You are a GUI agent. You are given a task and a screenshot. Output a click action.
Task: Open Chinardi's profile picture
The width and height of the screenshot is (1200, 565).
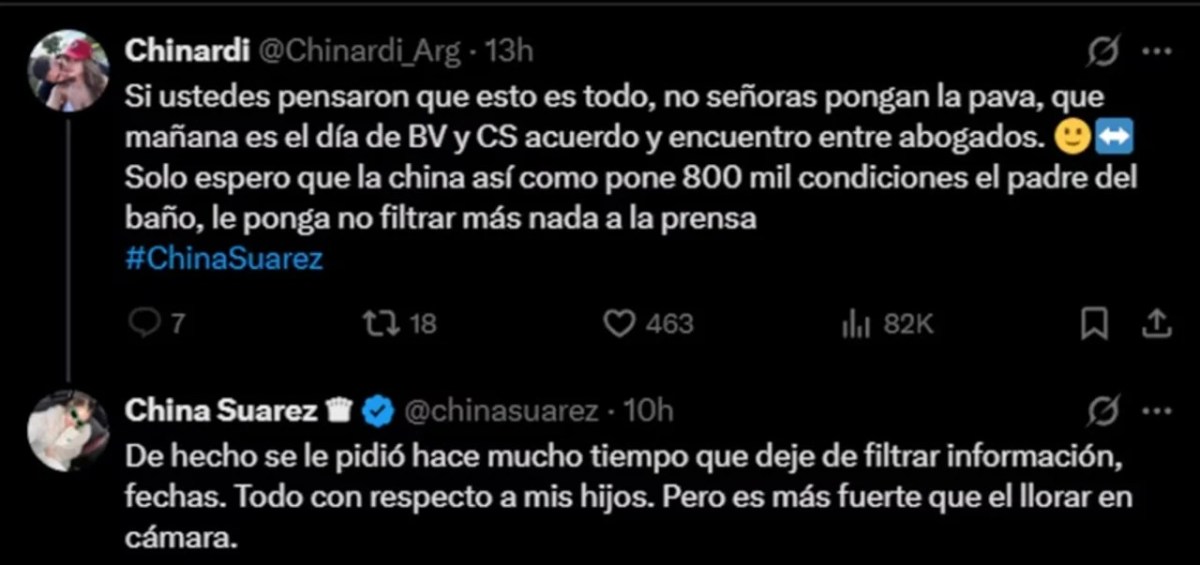(x=68, y=70)
